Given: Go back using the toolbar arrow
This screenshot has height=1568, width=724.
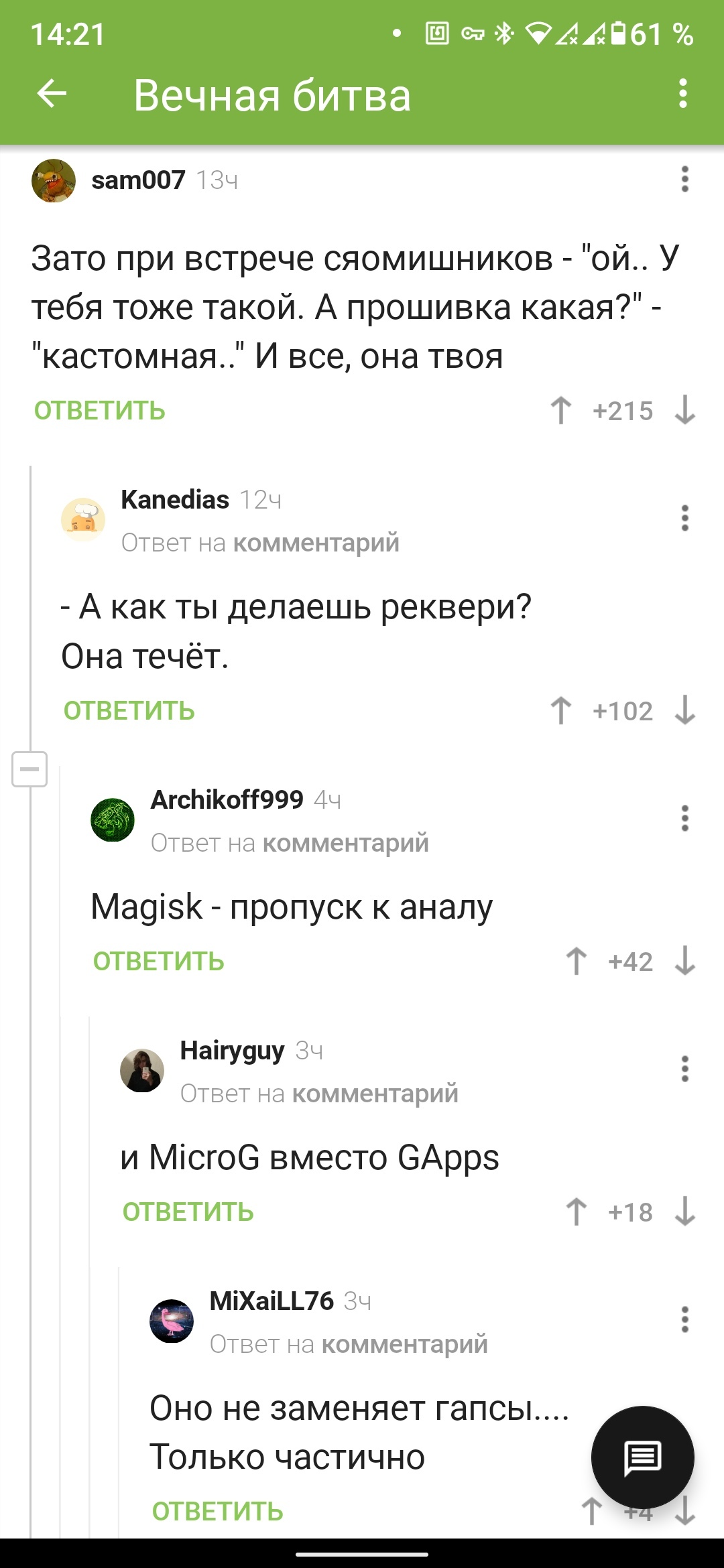Looking at the screenshot, I should (x=52, y=94).
